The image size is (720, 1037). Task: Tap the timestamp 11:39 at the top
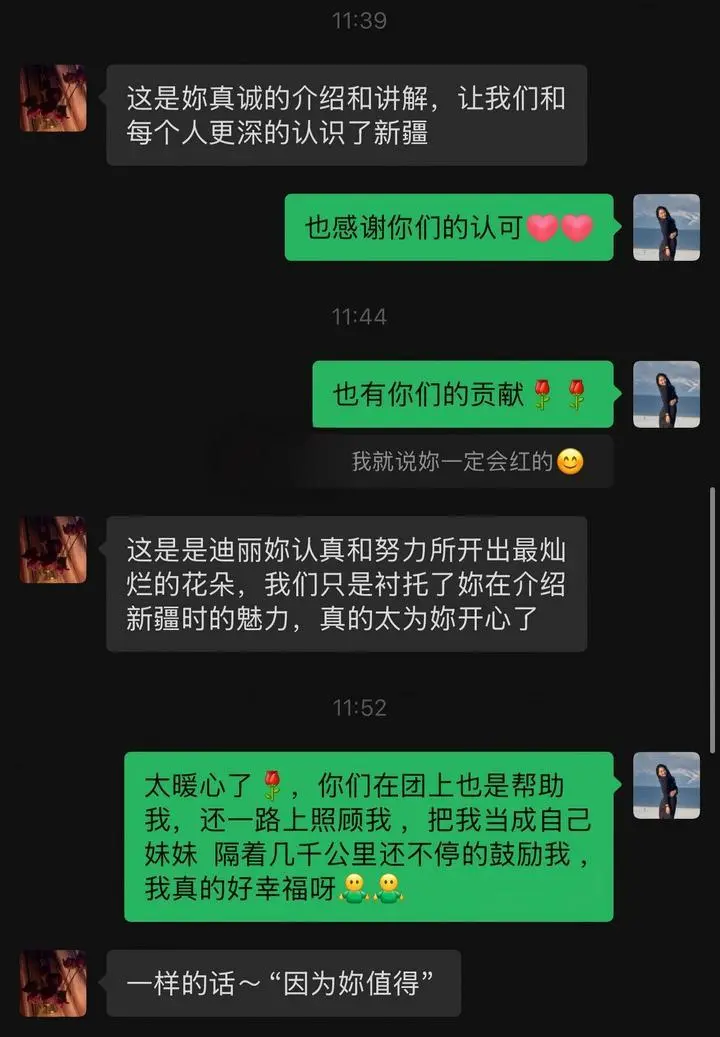[x=360, y=18]
